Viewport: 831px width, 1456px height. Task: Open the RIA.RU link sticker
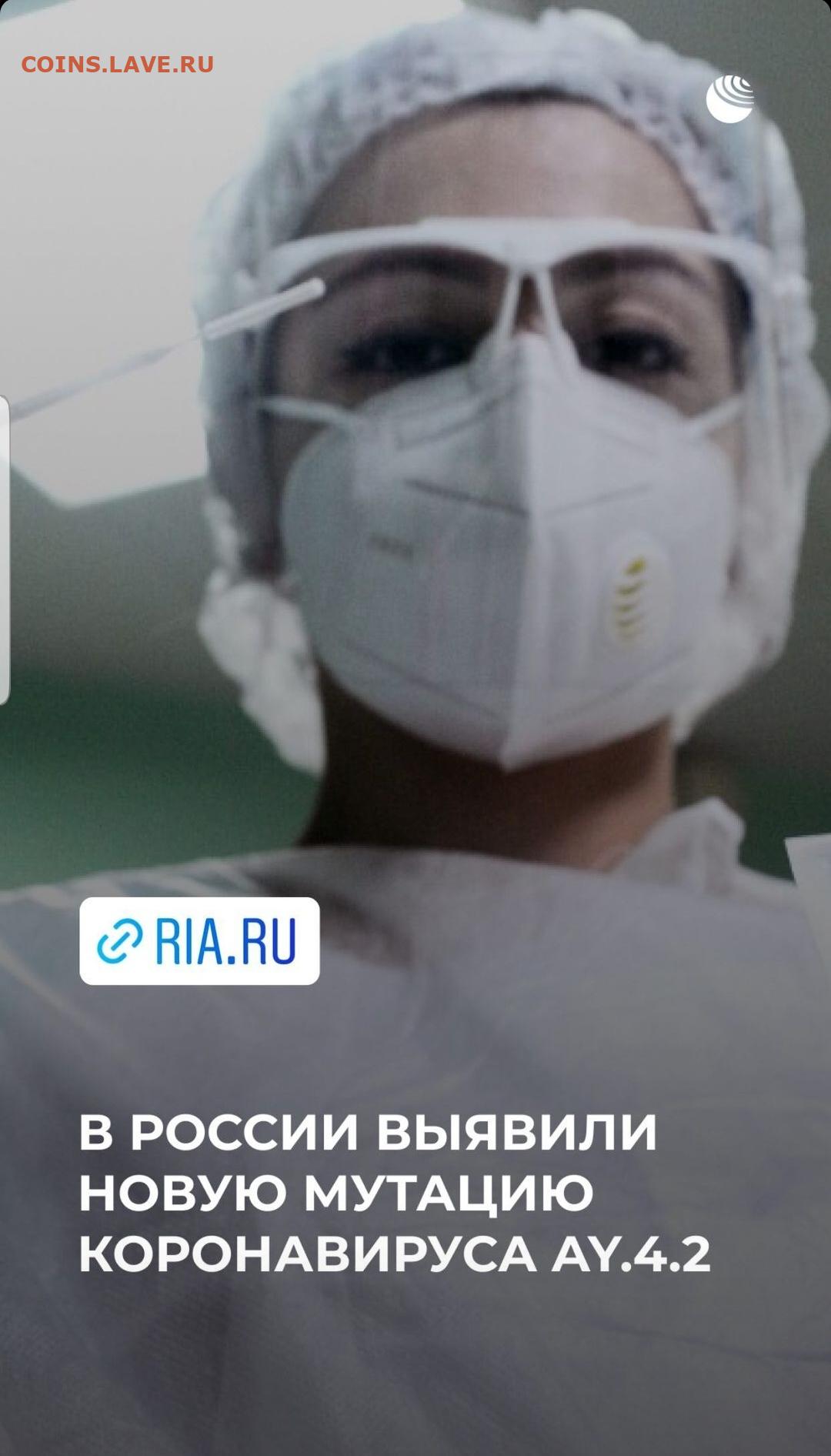[x=199, y=940]
